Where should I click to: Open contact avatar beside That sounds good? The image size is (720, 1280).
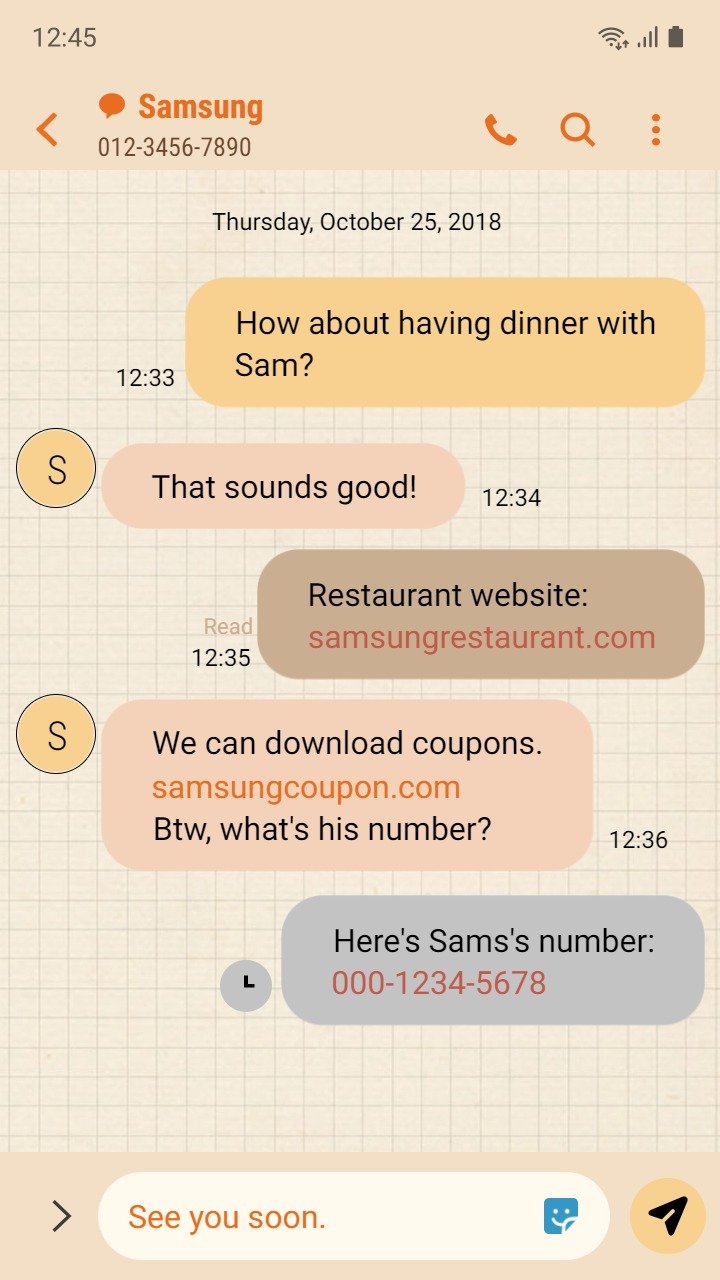56,468
